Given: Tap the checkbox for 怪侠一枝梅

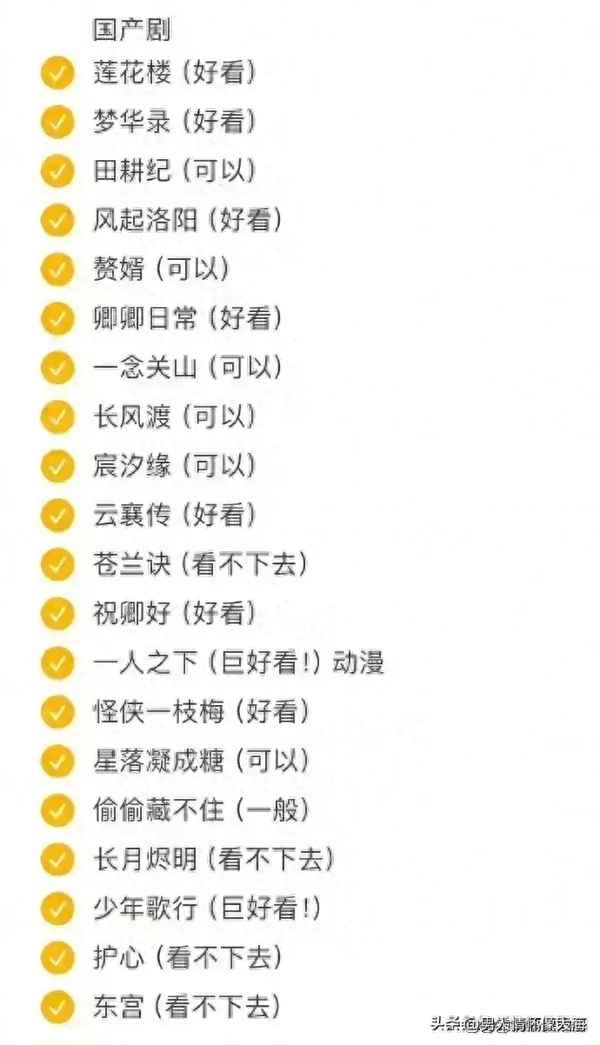Looking at the screenshot, I should pyautogui.click(x=58, y=712).
